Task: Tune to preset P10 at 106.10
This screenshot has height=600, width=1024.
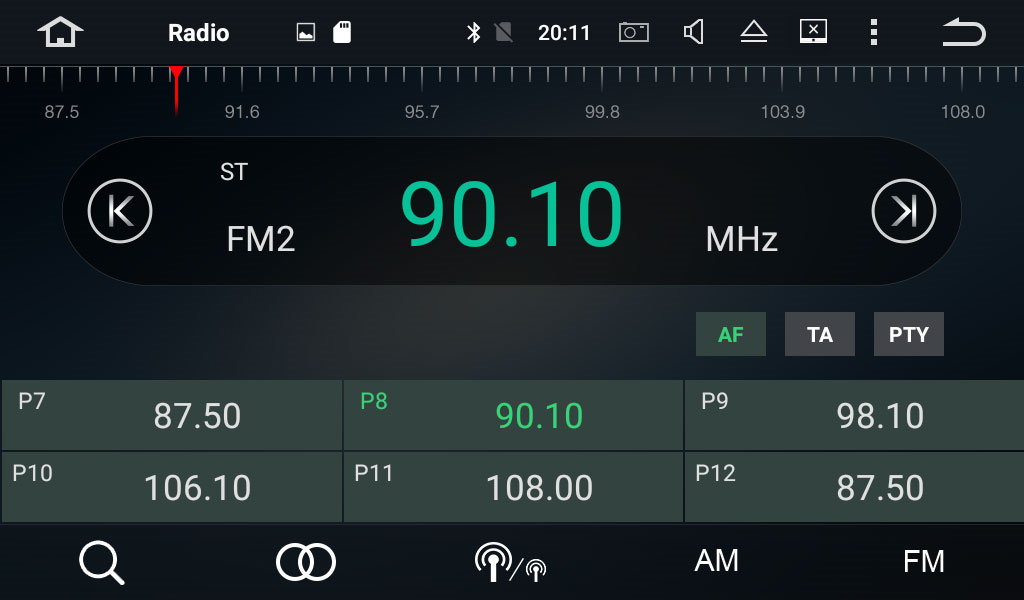Action: tap(172, 487)
